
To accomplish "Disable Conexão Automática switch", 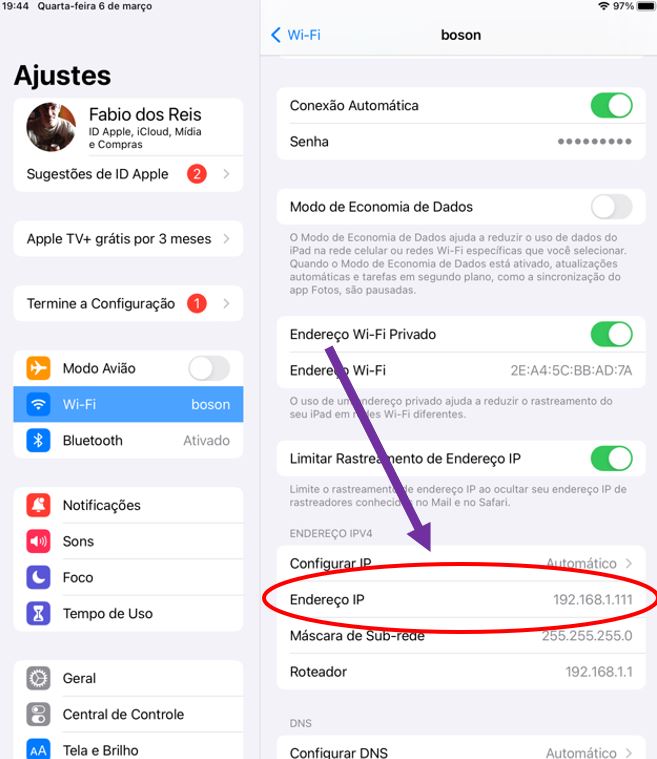I will click(x=611, y=105).
